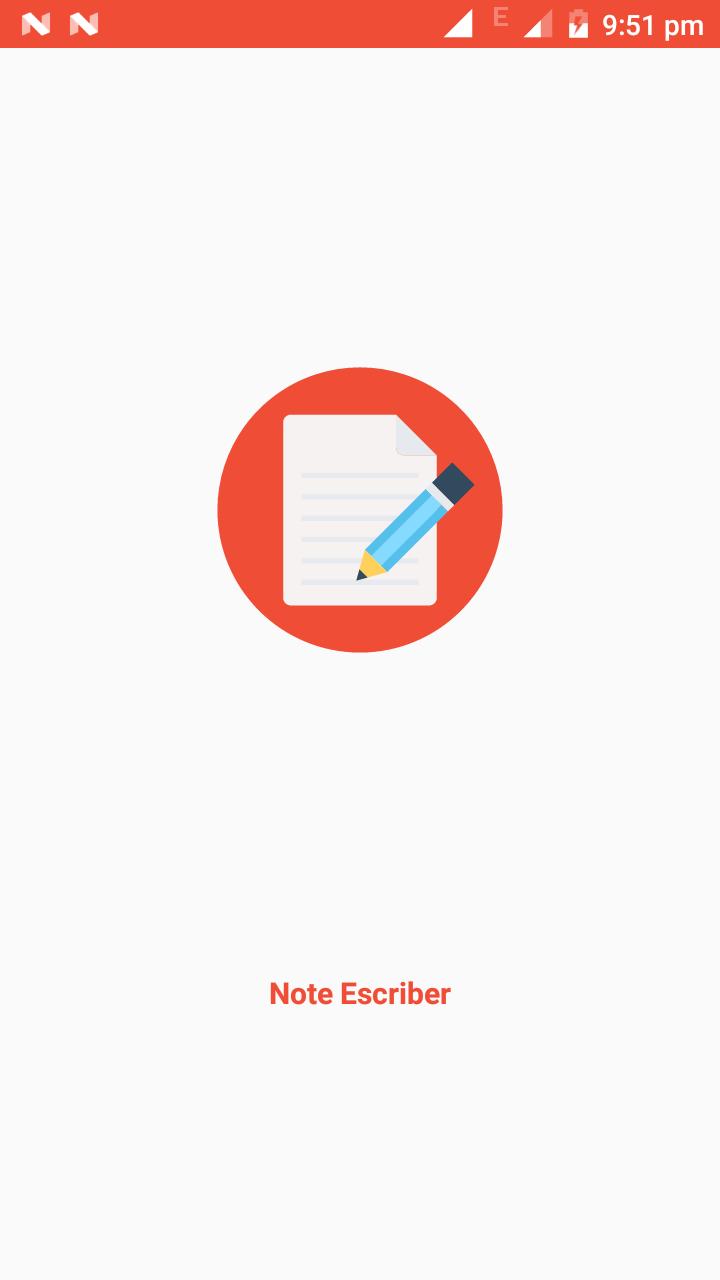Tap the Note Escriber pencil logo icon

[x=360, y=510]
